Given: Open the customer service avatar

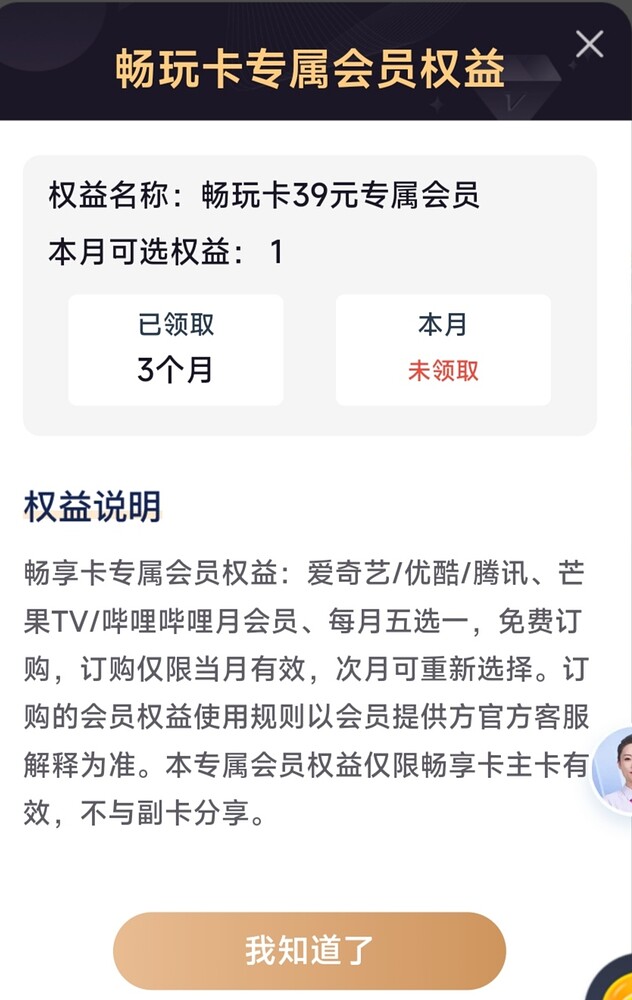Looking at the screenshot, I should [x=614, y=772].
